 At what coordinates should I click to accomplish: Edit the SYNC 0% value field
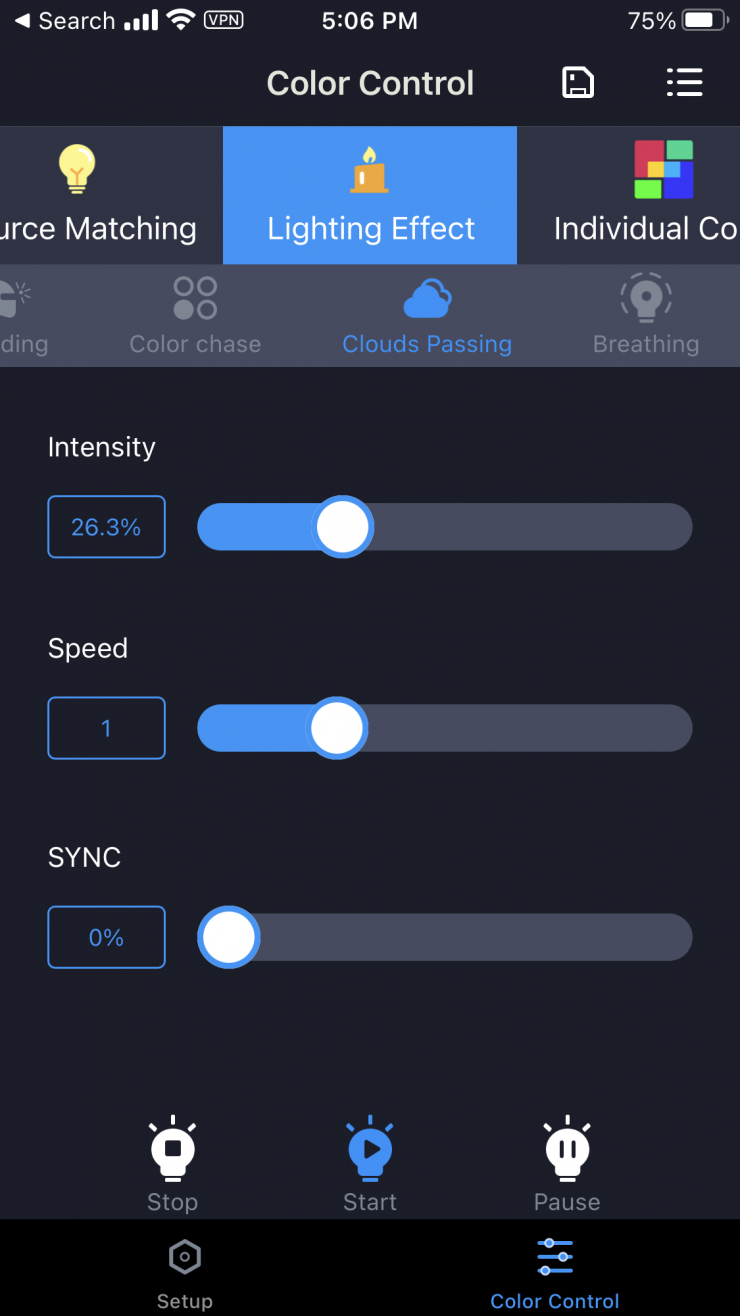point(106,938)
